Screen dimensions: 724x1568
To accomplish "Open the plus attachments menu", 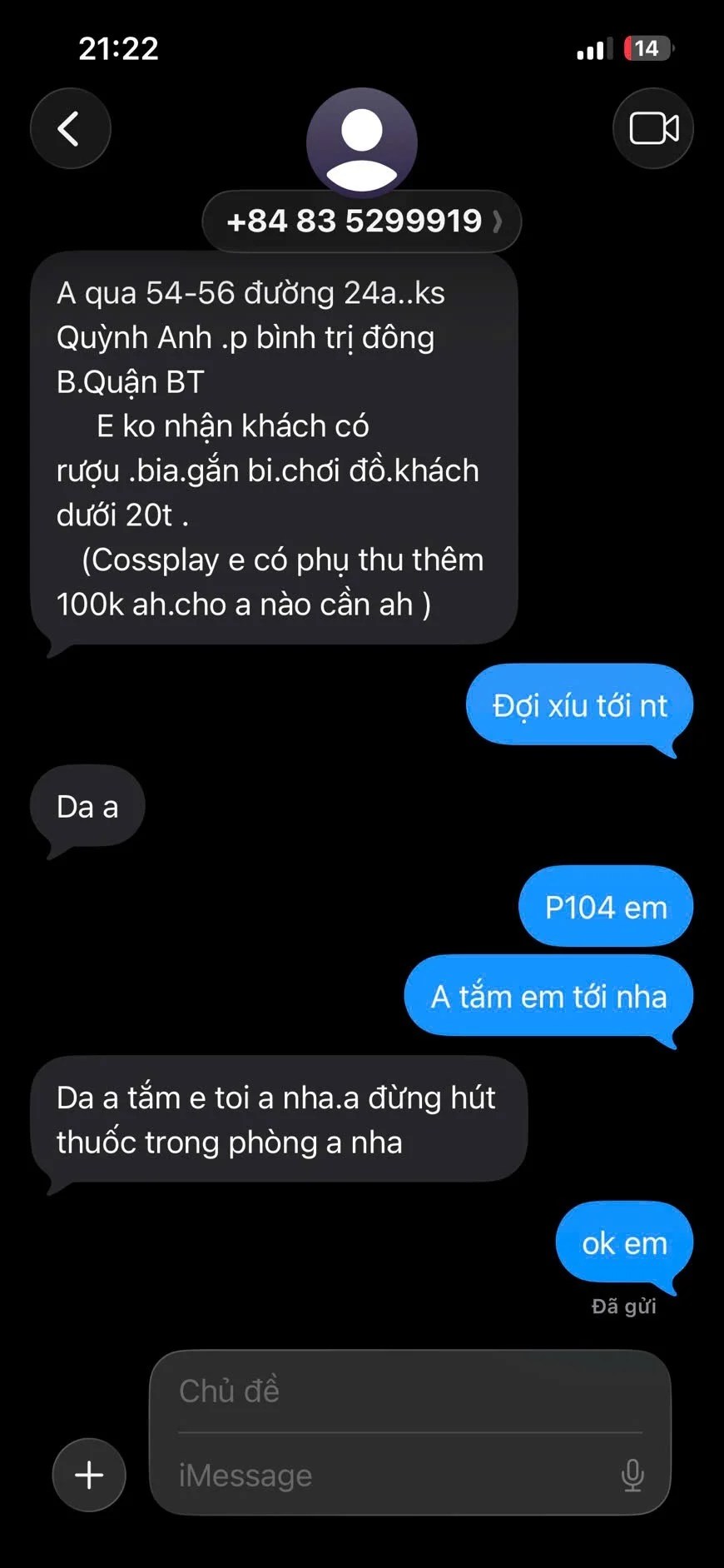I will [x=89, y=1475].
